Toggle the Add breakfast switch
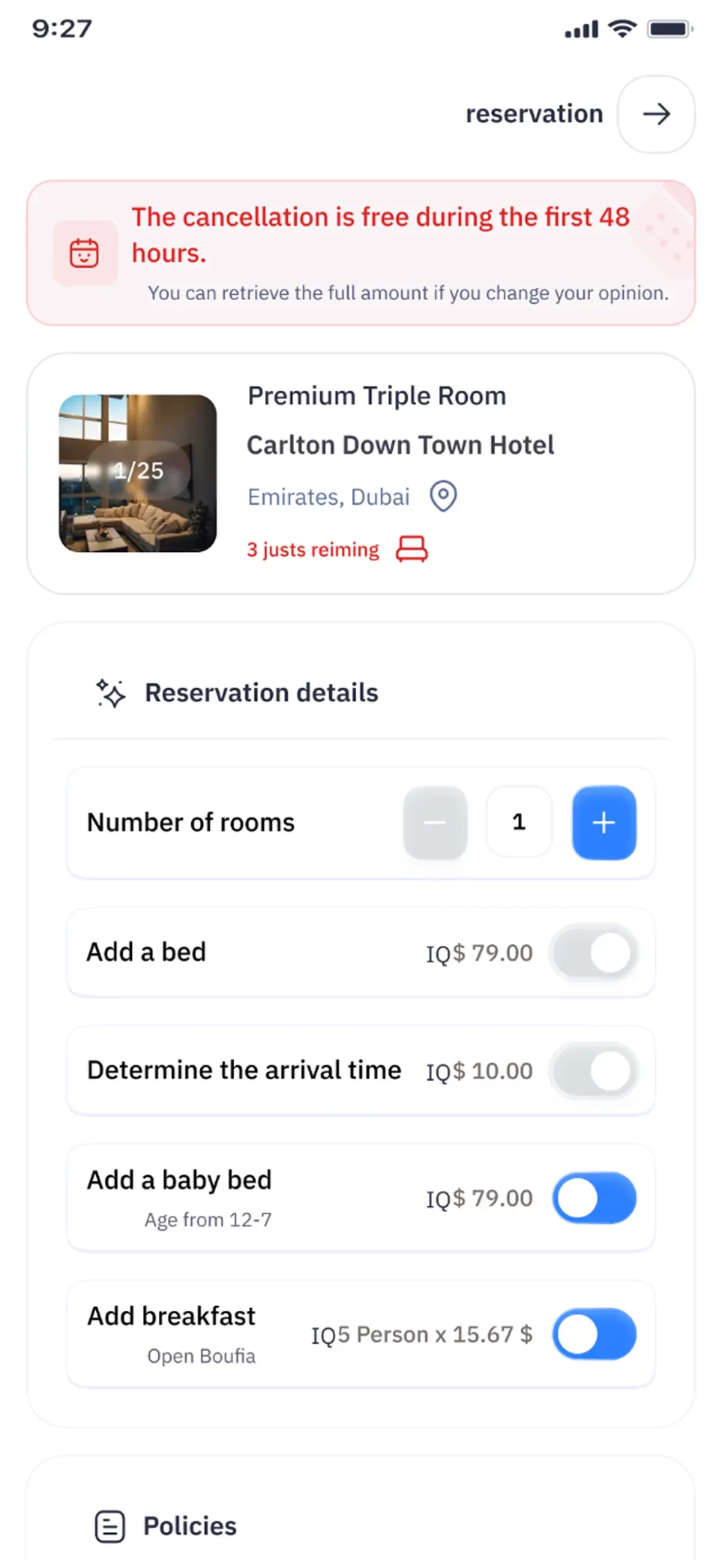The height and width of the screenshot is (1568, 722). click(x=594, y=1334)
